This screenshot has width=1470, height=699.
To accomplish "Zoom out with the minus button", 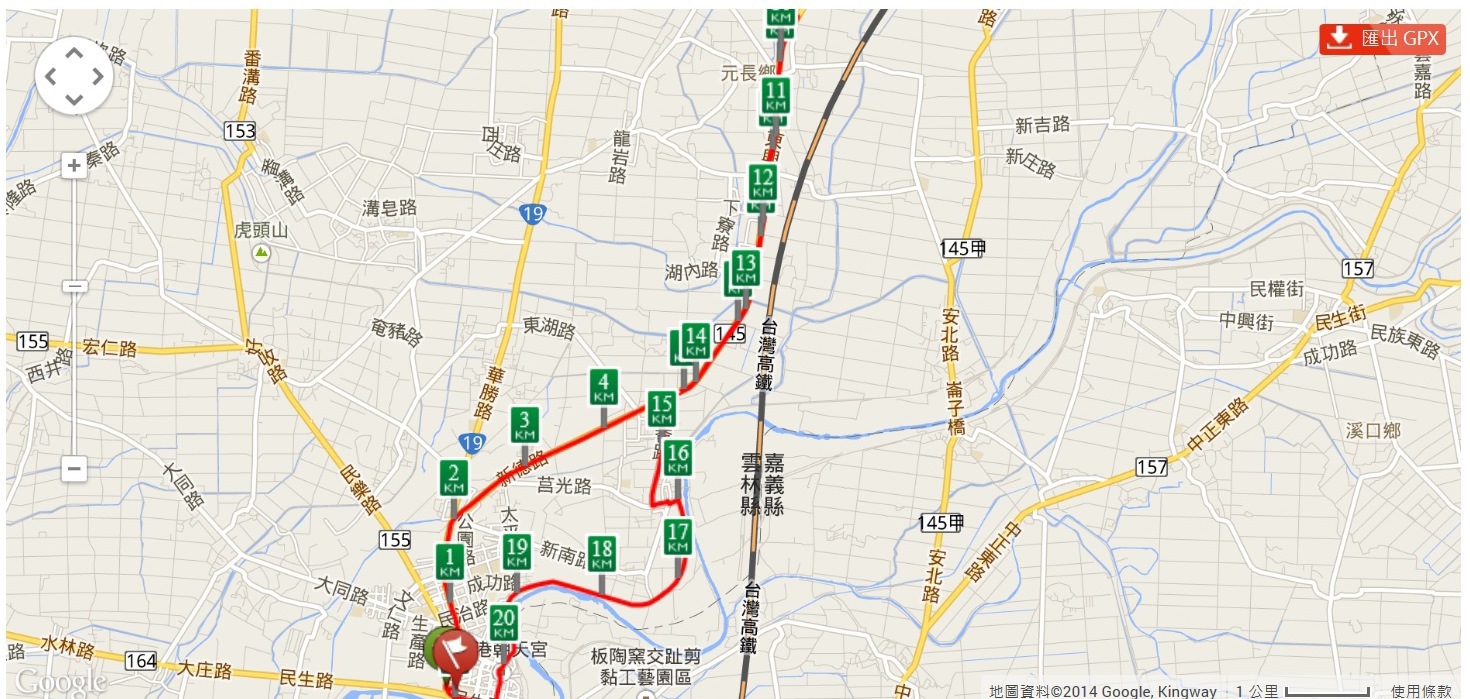I will point(73,468).
